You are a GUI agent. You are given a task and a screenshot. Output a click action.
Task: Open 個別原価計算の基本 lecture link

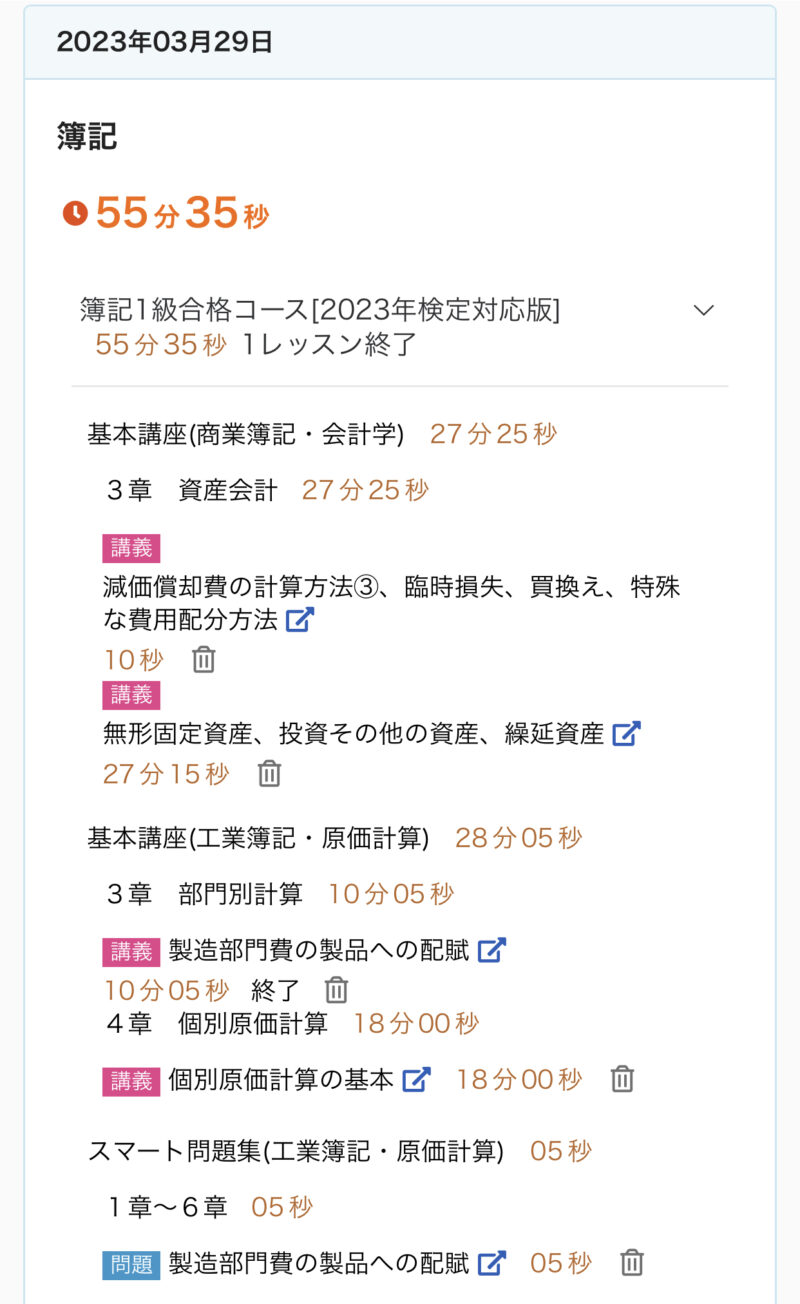[x=416, y=1080]
